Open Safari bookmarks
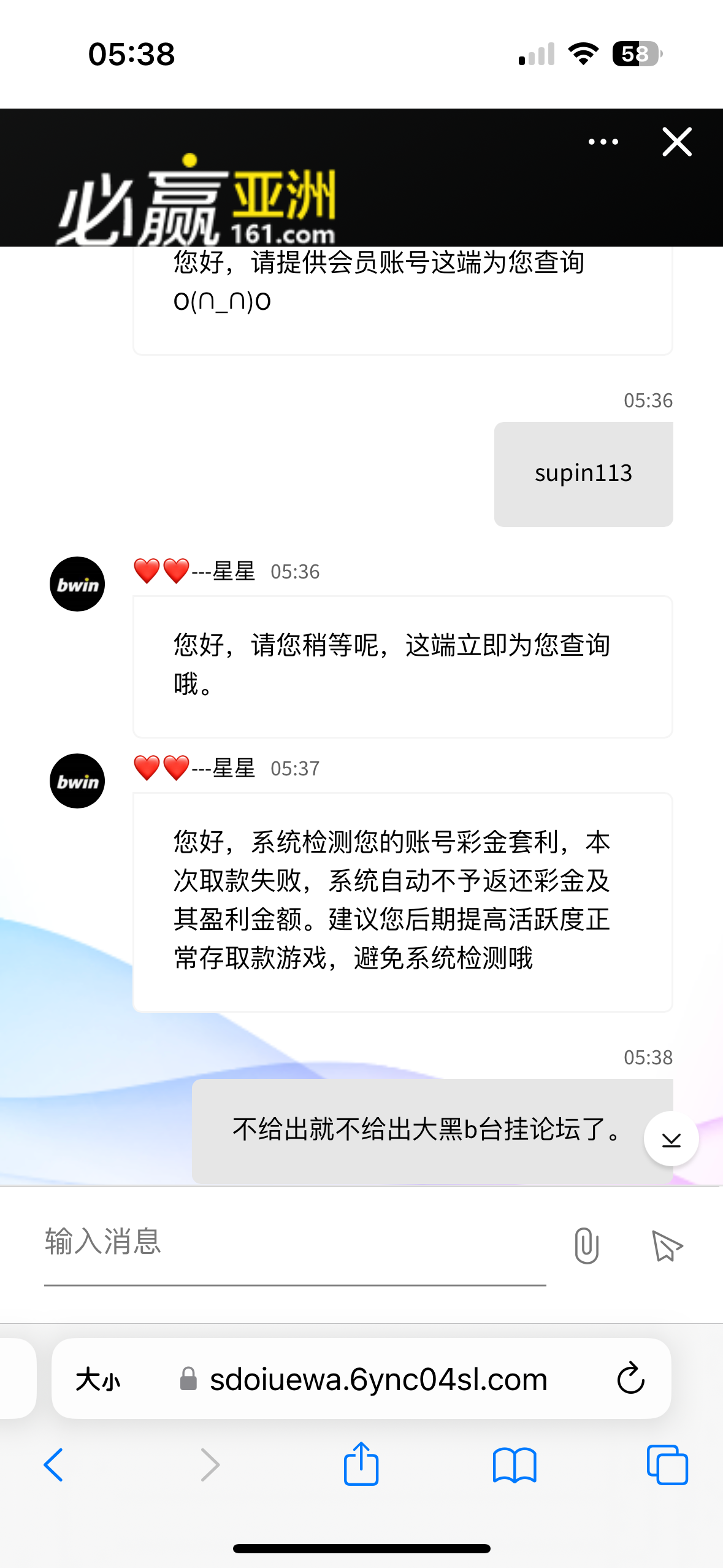Viewport: 723px width, 1568px height. (514, 1465)
